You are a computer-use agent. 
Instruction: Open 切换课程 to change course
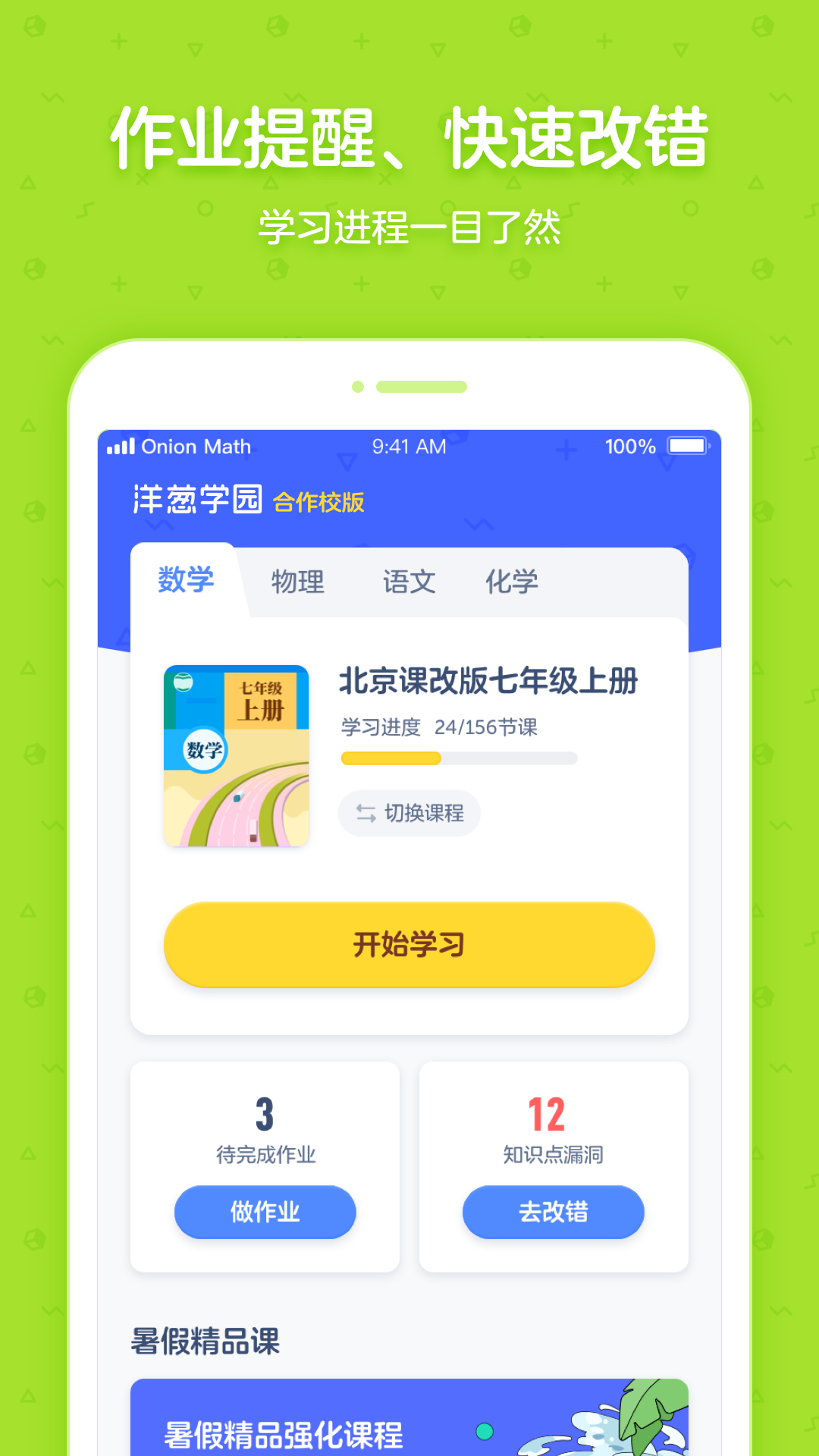[x=409, y=813]
